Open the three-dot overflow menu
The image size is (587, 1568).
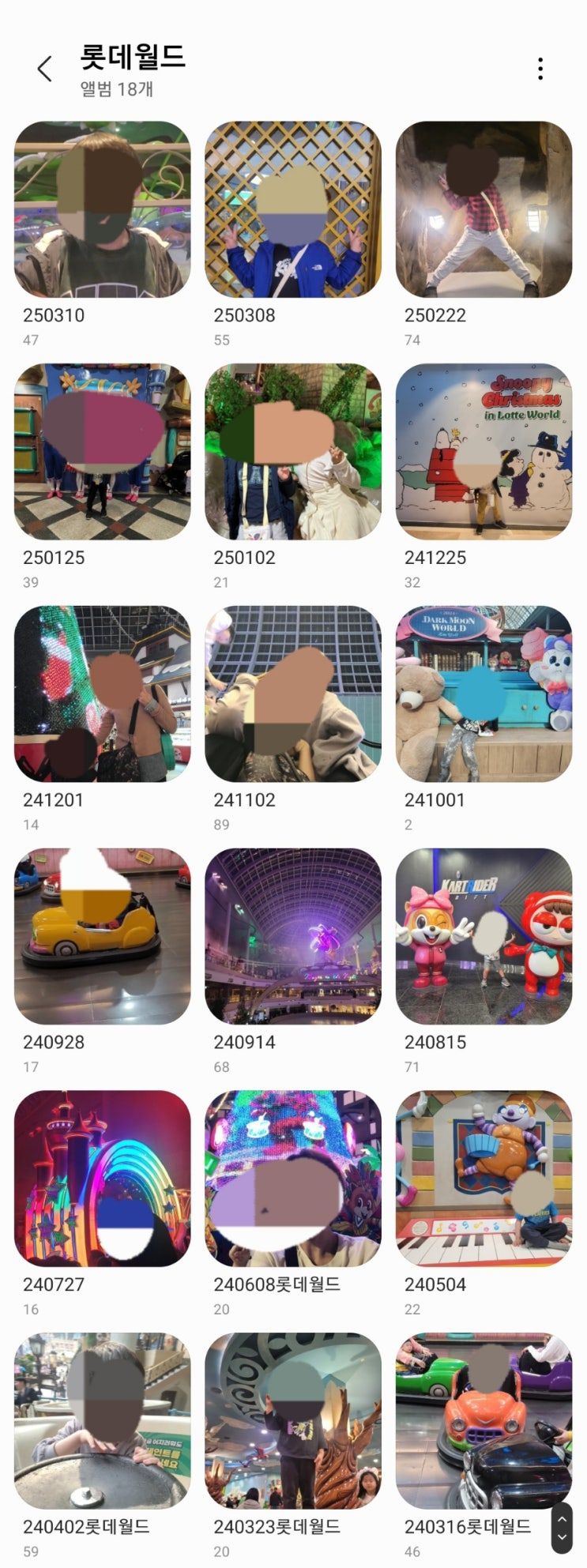540,69
